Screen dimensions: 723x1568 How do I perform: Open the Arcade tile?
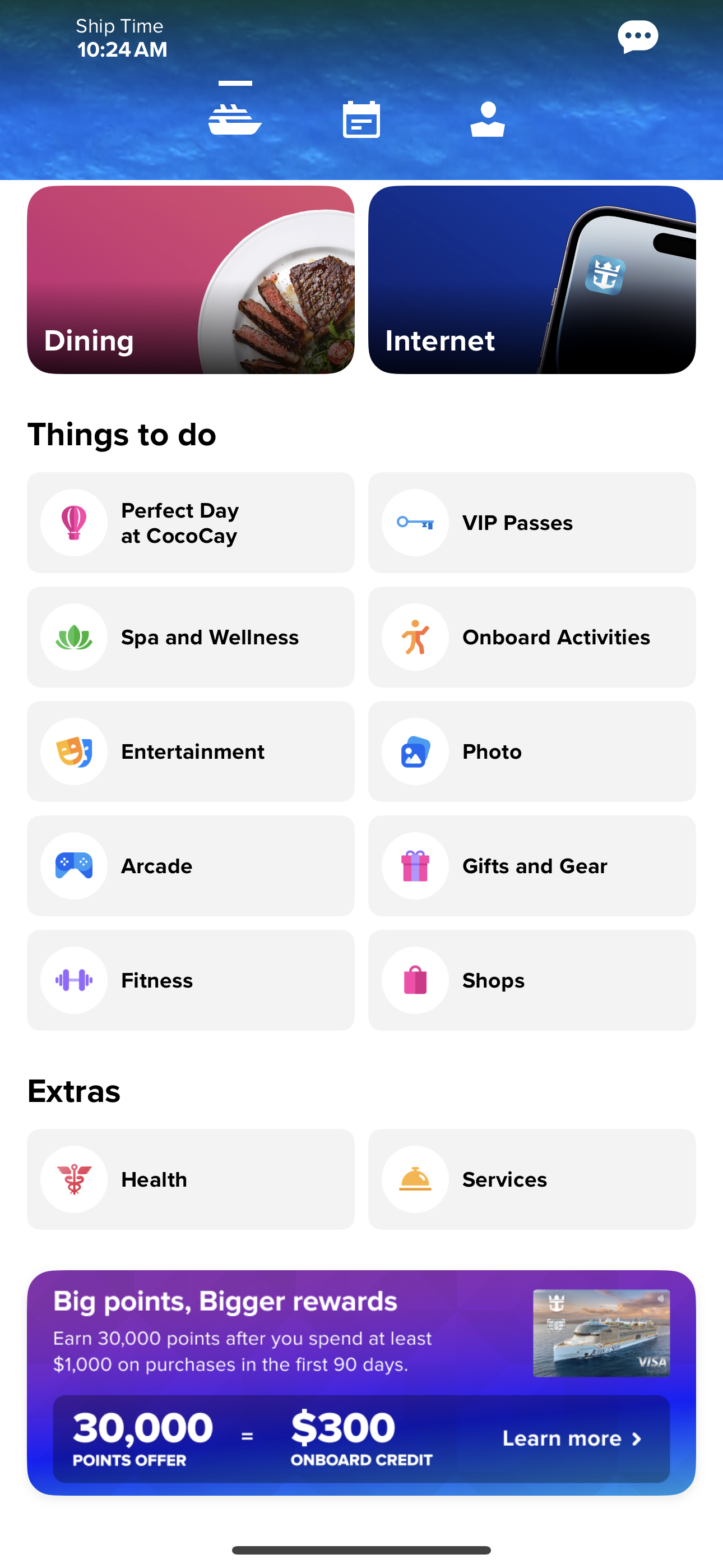coord(191,866)
